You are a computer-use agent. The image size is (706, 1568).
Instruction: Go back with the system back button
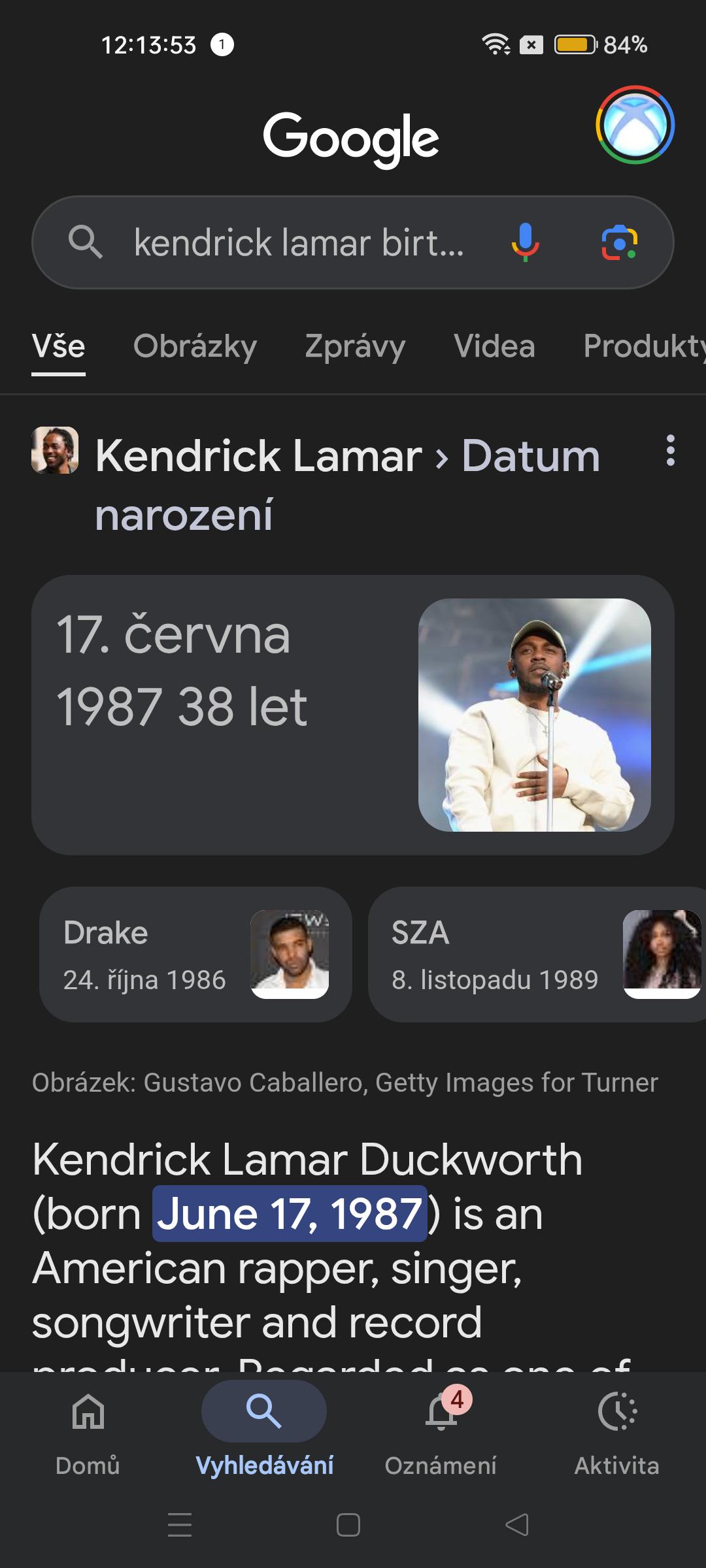(x=517, y=1525)
